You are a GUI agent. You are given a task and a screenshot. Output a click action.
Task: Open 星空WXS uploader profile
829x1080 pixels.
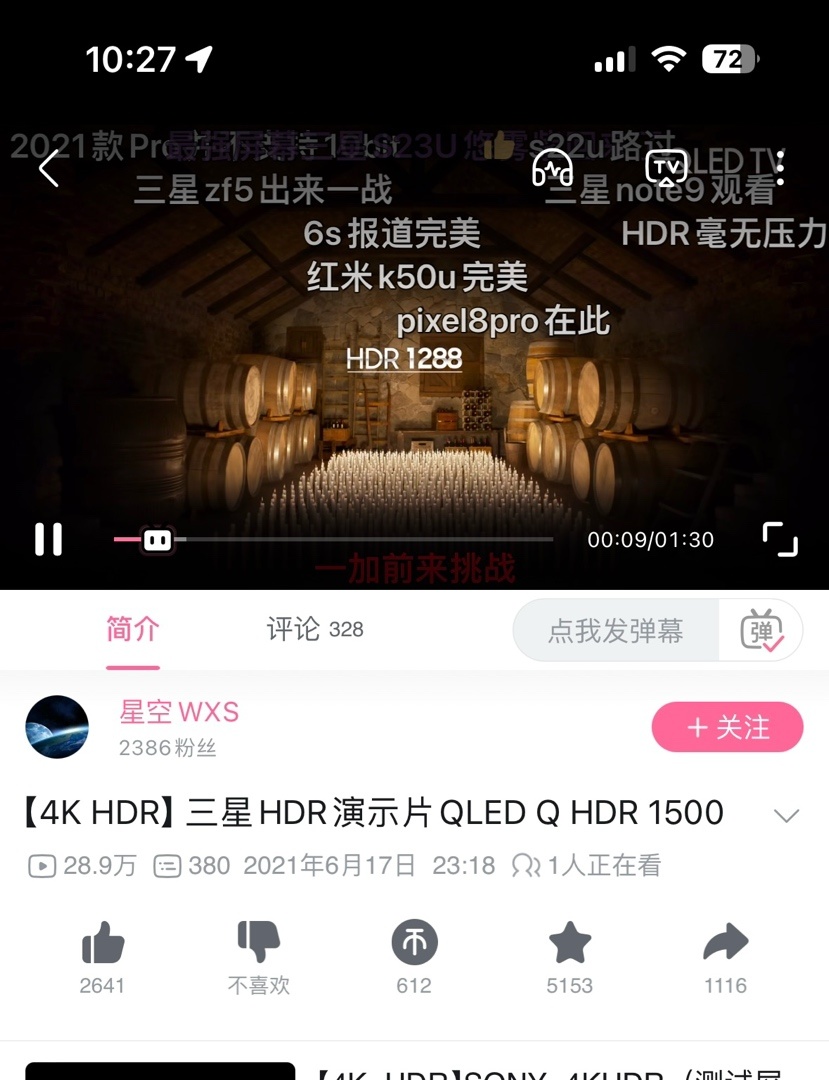[178, 712]
